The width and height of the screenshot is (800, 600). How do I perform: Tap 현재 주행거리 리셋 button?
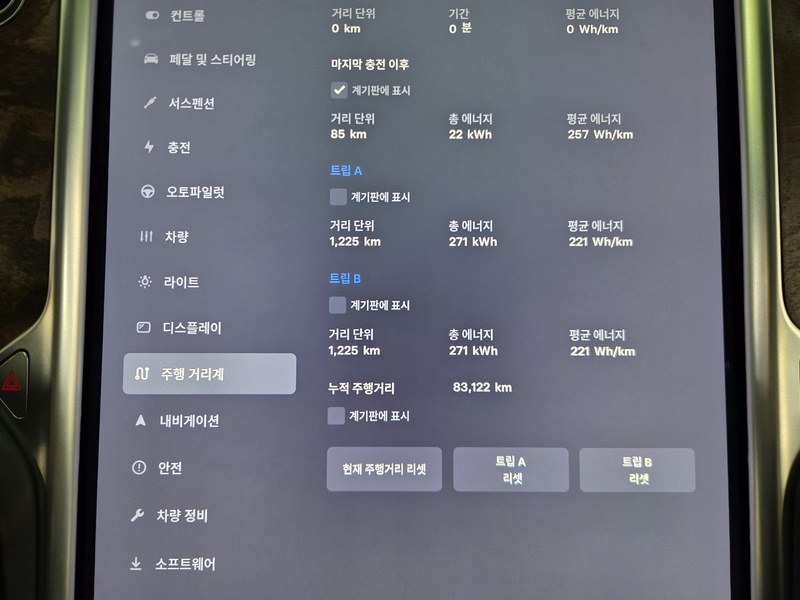click(384, 469)
